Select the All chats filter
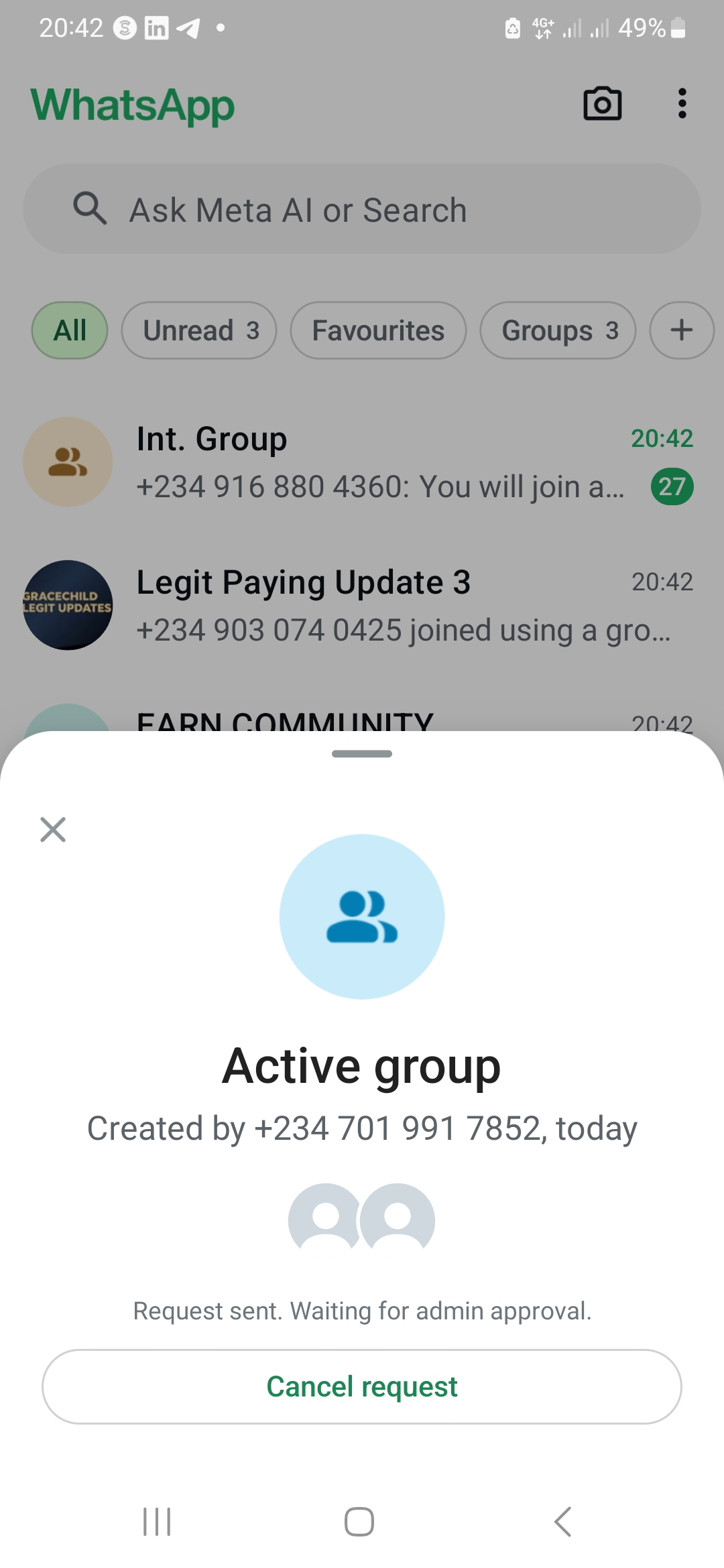Screen dimensions: 724x1568 (x=70, y=330)
